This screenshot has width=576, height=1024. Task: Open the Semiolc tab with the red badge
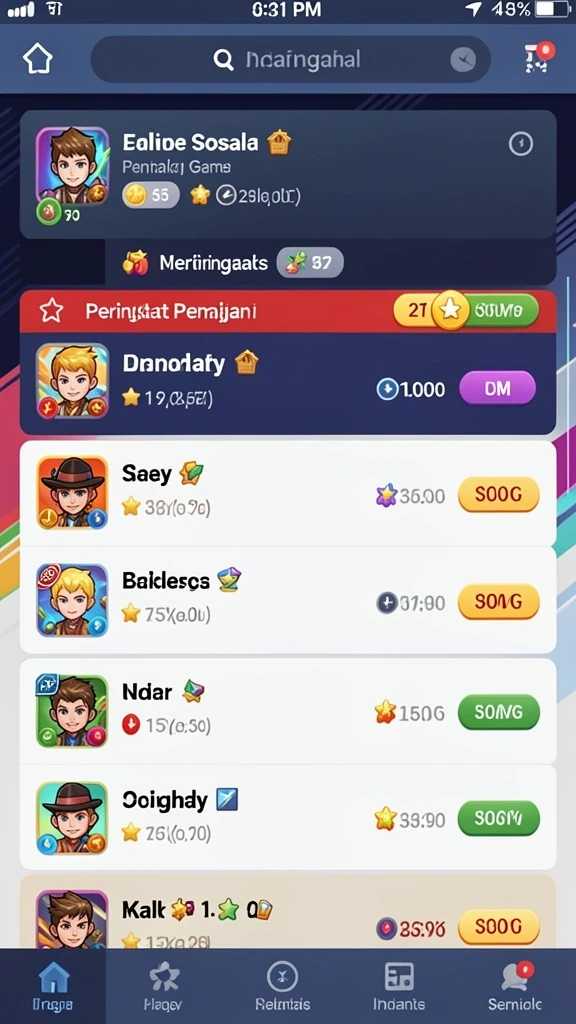(515, 986)
